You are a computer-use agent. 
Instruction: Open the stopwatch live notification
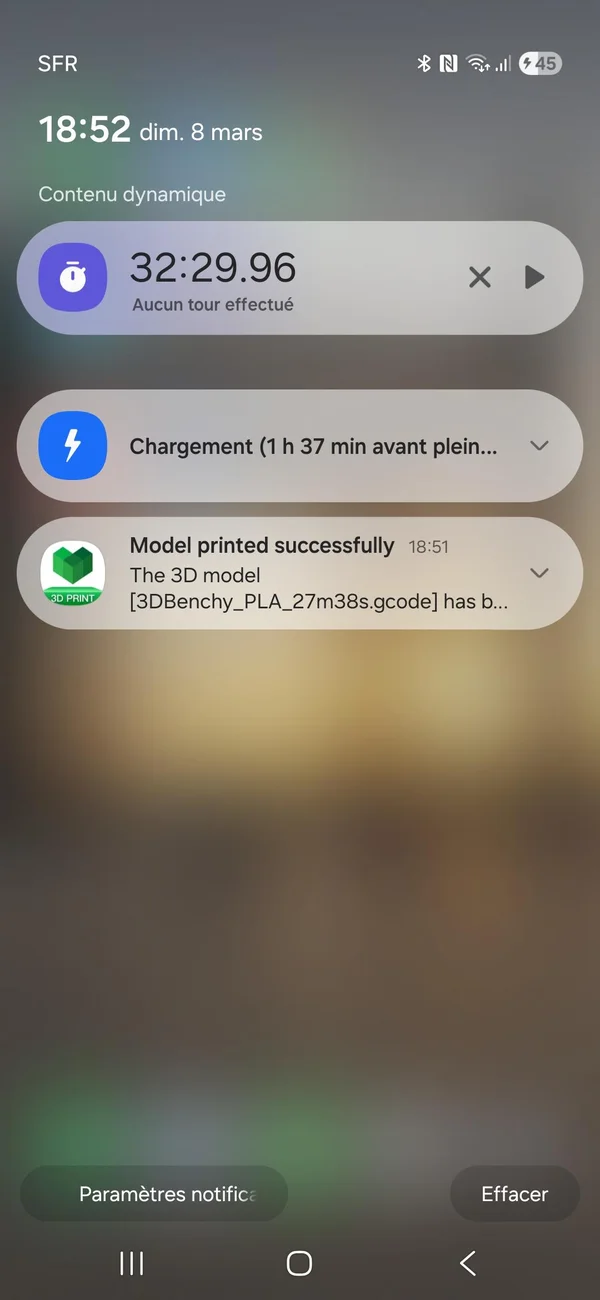pyautogui.click(x=260, y=278)
